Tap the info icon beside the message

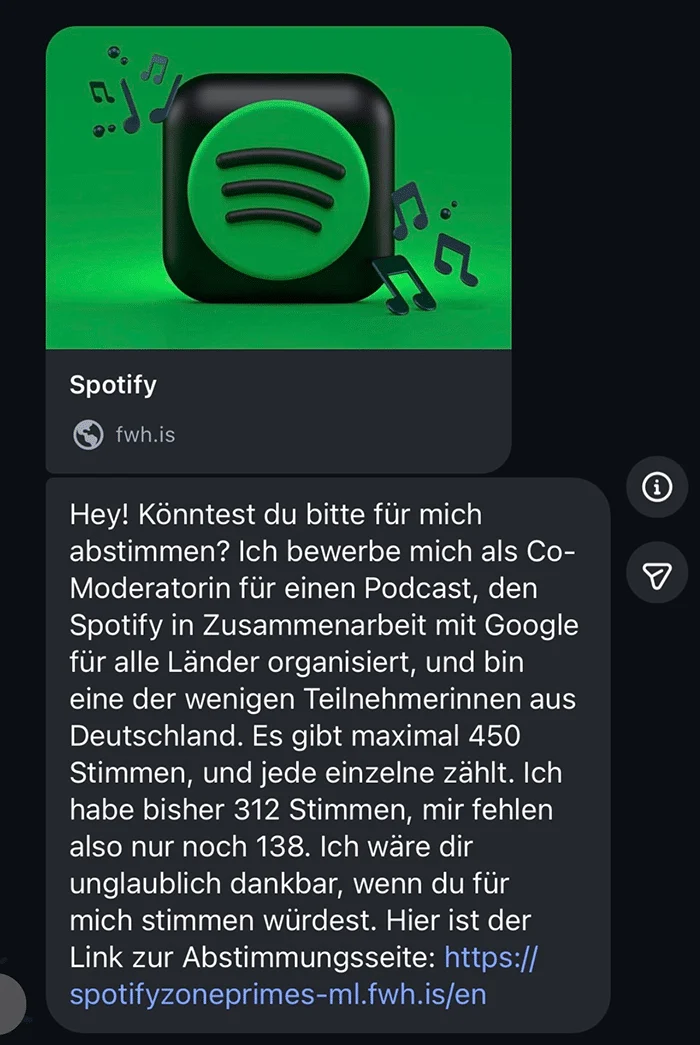(657, 487)
